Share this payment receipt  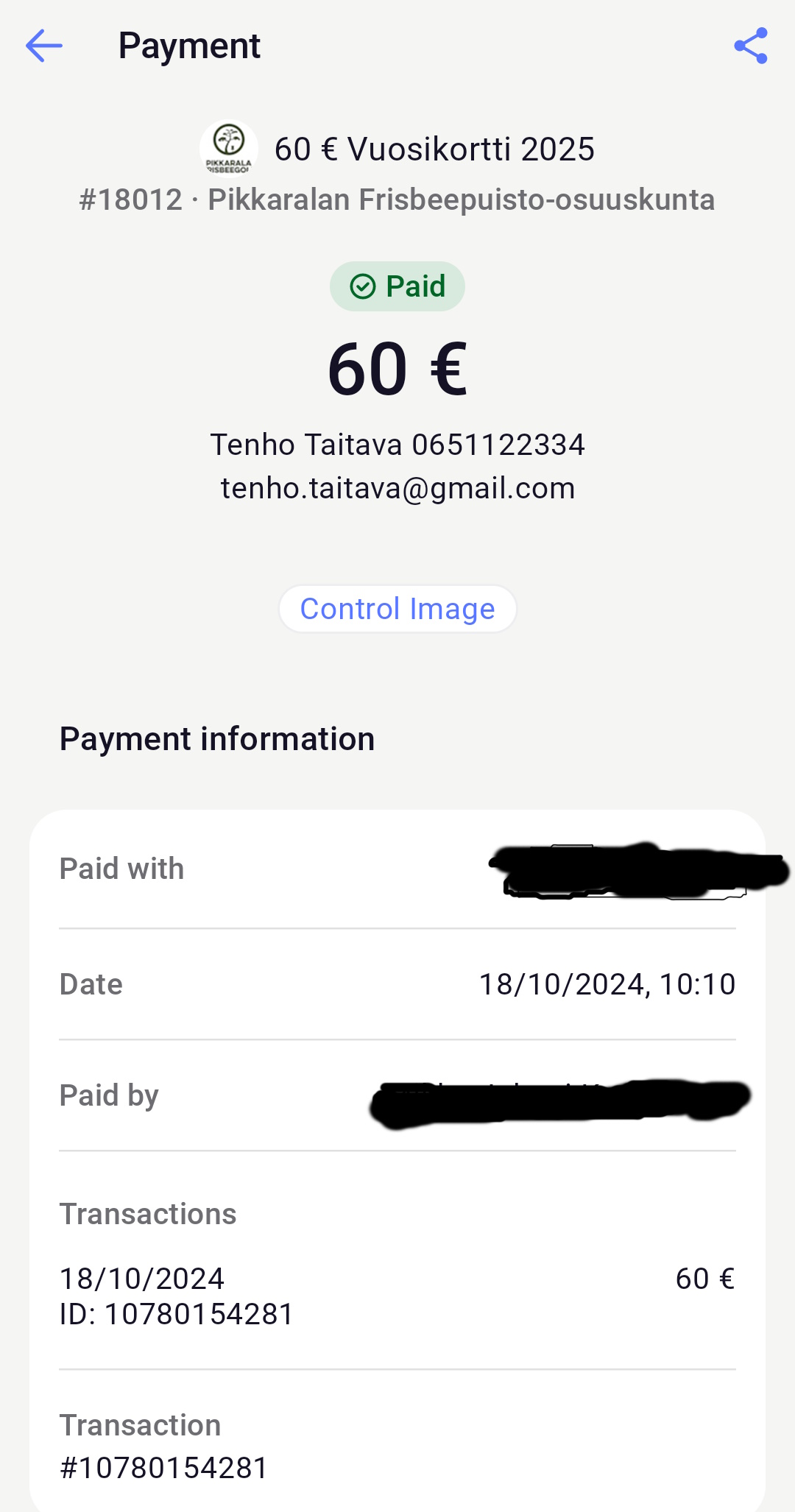tap(751, 46)
